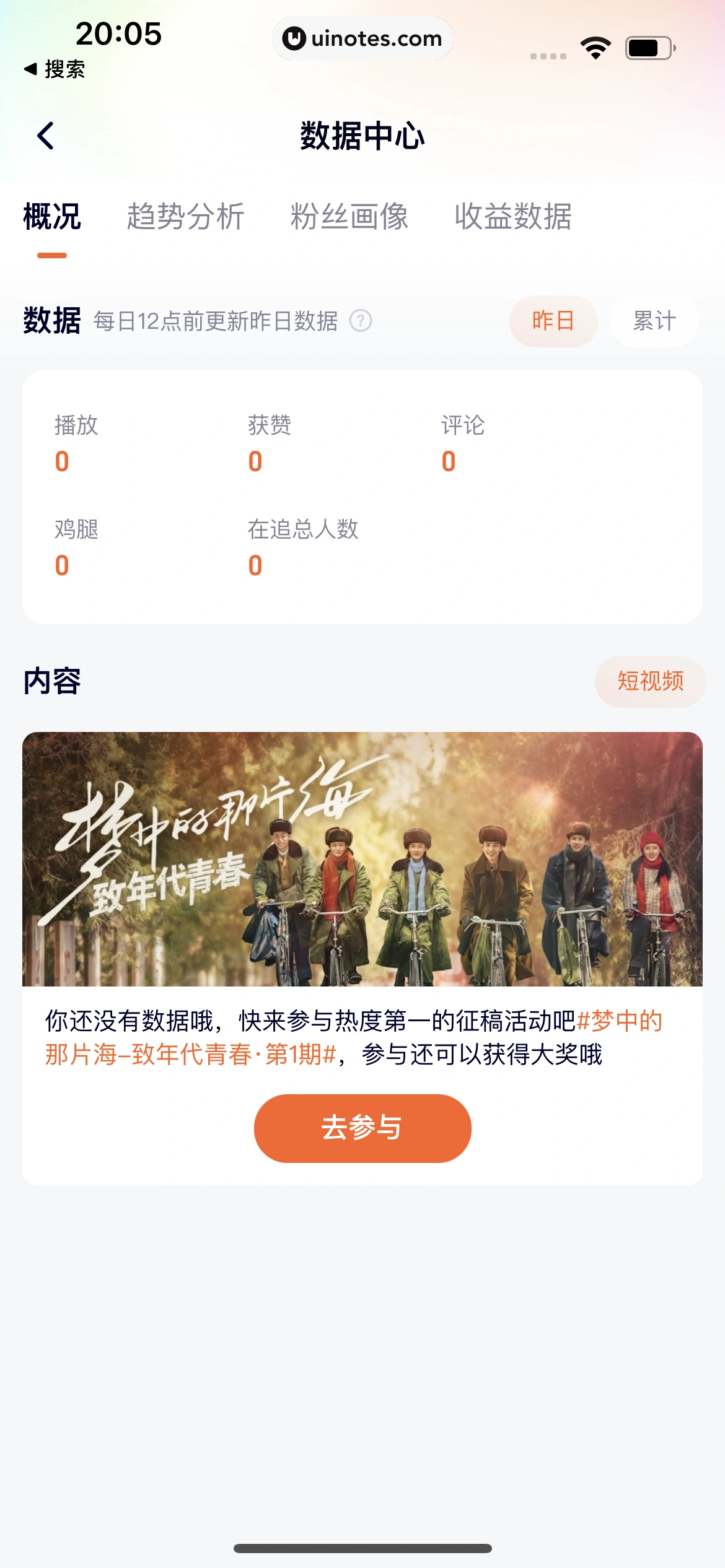Switch data view to 累计
Viewport: 725px width, 1568px height.
(654, 321)
